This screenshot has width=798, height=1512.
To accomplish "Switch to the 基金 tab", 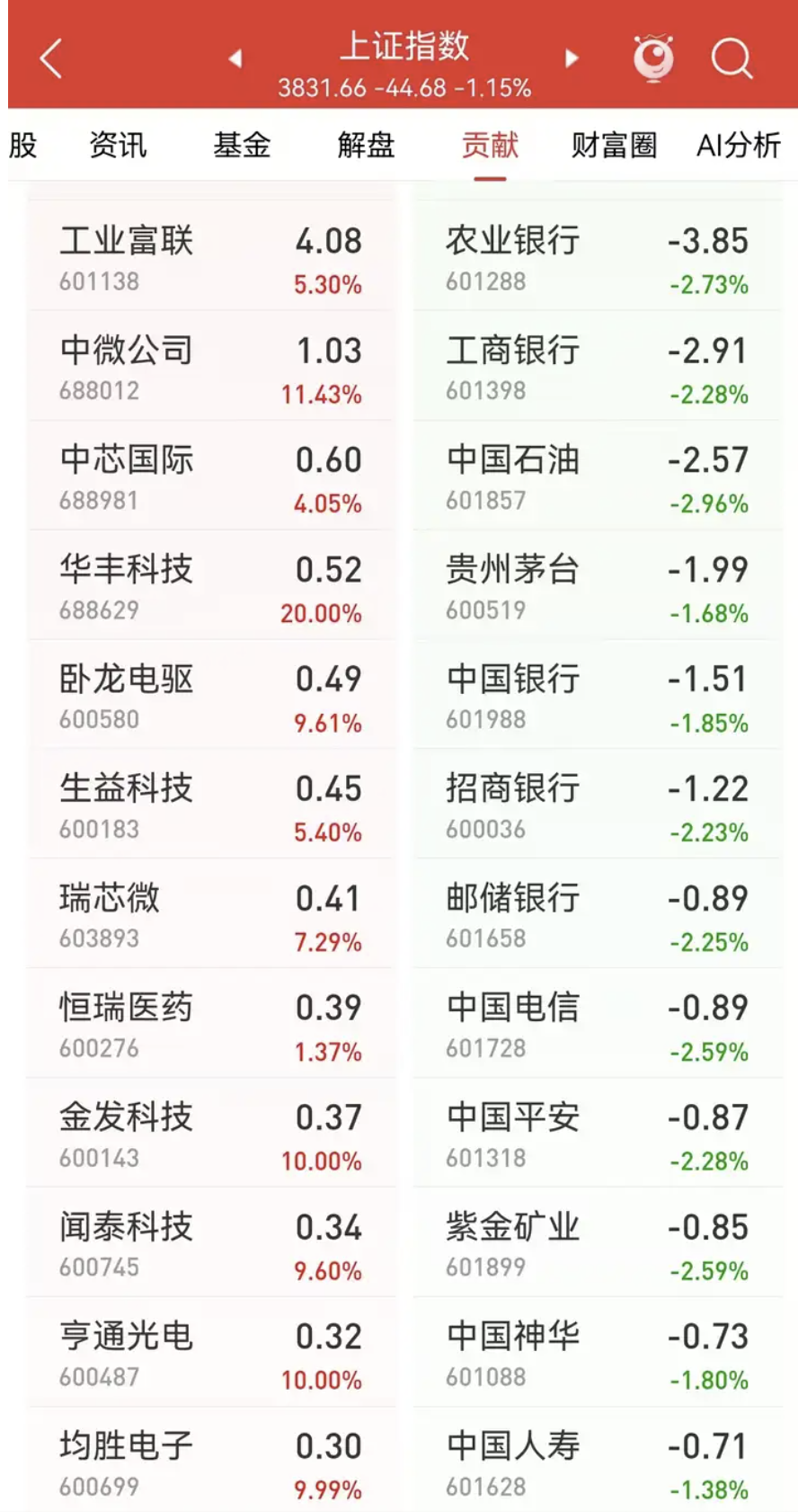I will click(243, 145).
